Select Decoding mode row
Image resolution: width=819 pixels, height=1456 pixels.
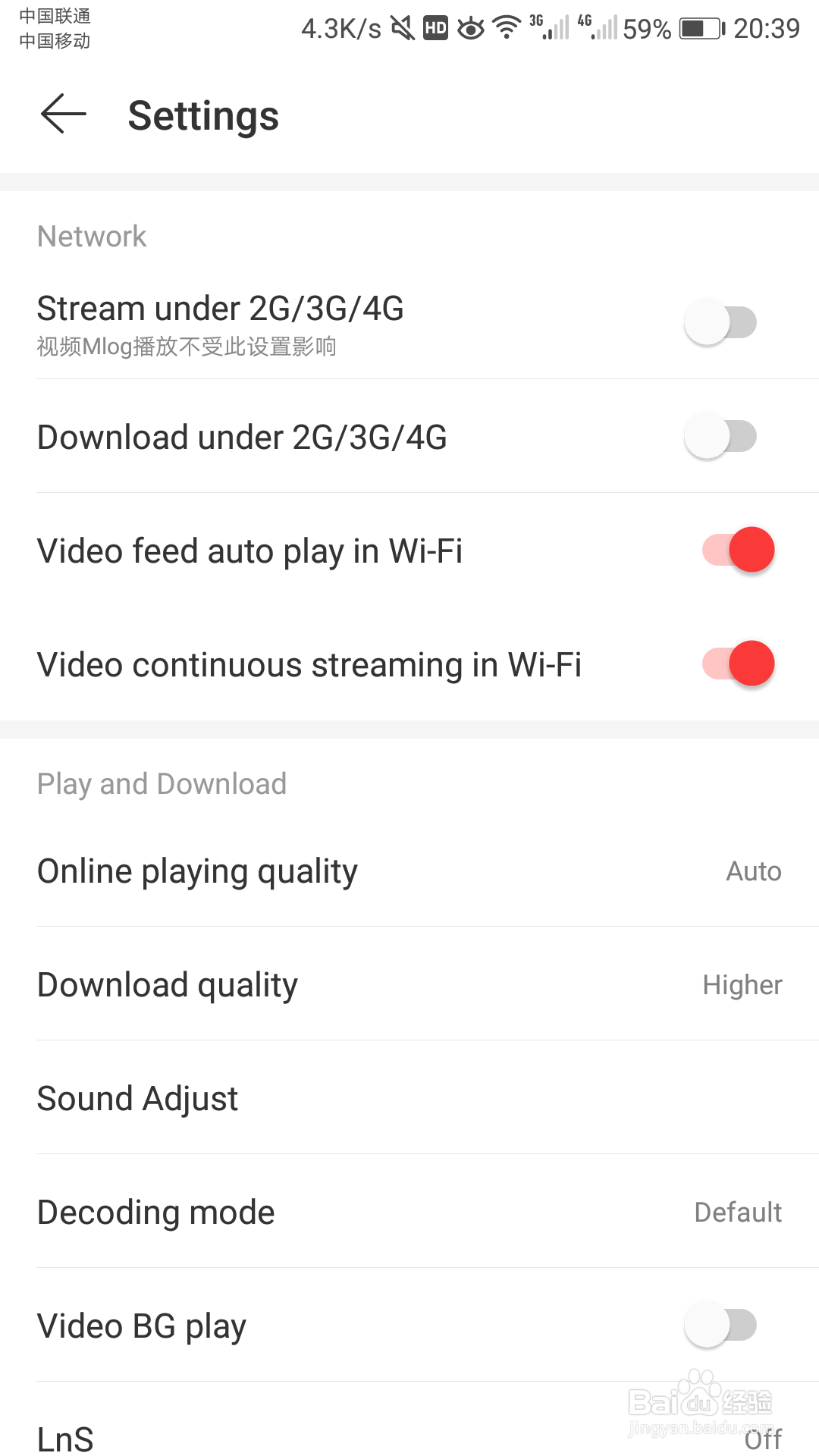pyautogui.click(x=409, y=1212)
